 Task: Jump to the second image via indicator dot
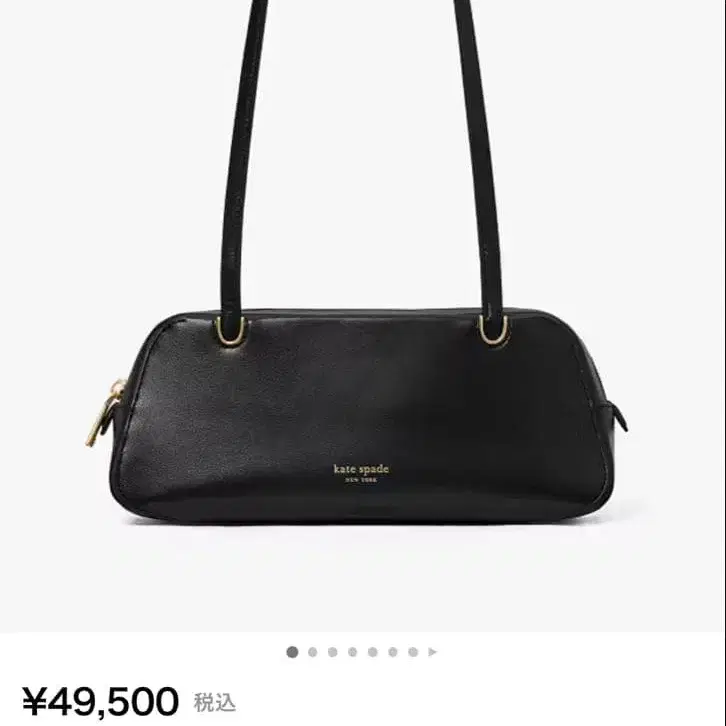click(312, 652)
